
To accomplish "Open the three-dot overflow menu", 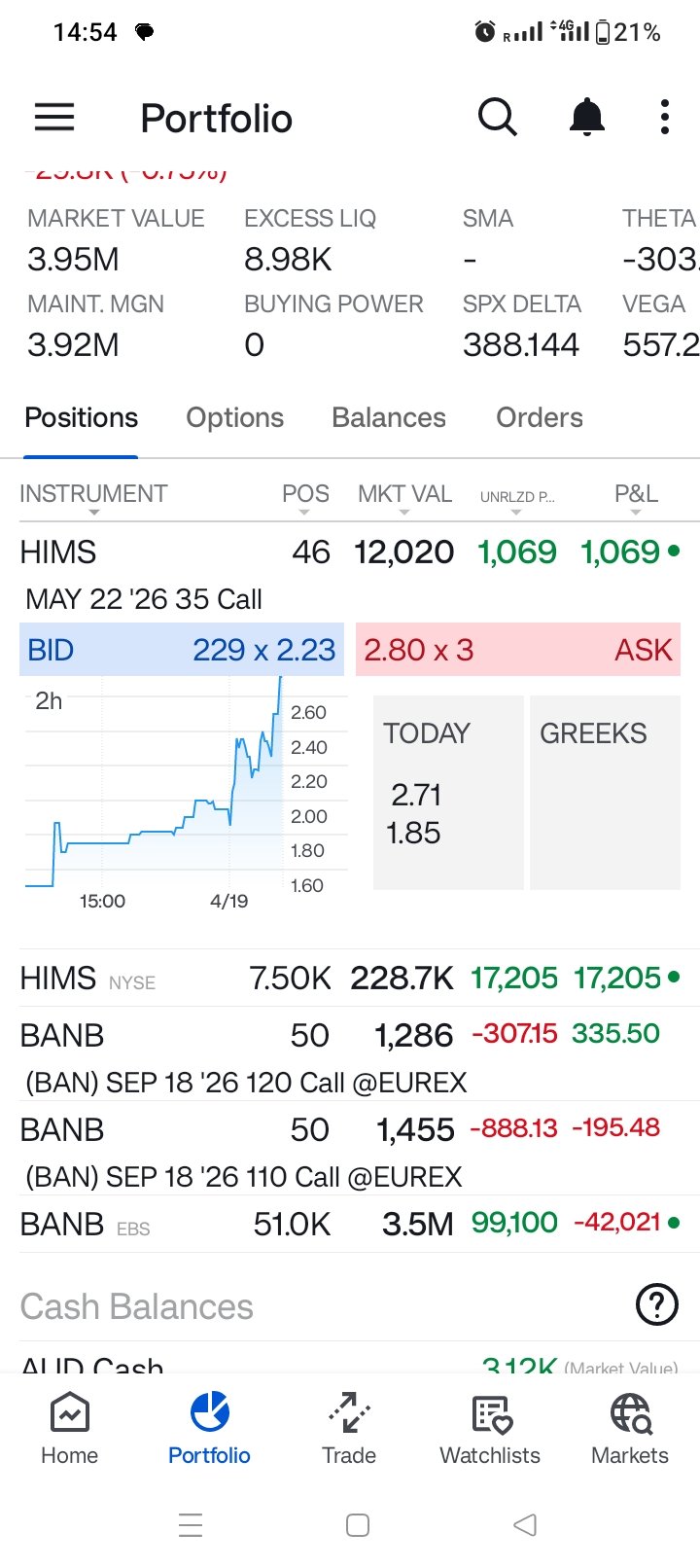I will click(665, 118).
